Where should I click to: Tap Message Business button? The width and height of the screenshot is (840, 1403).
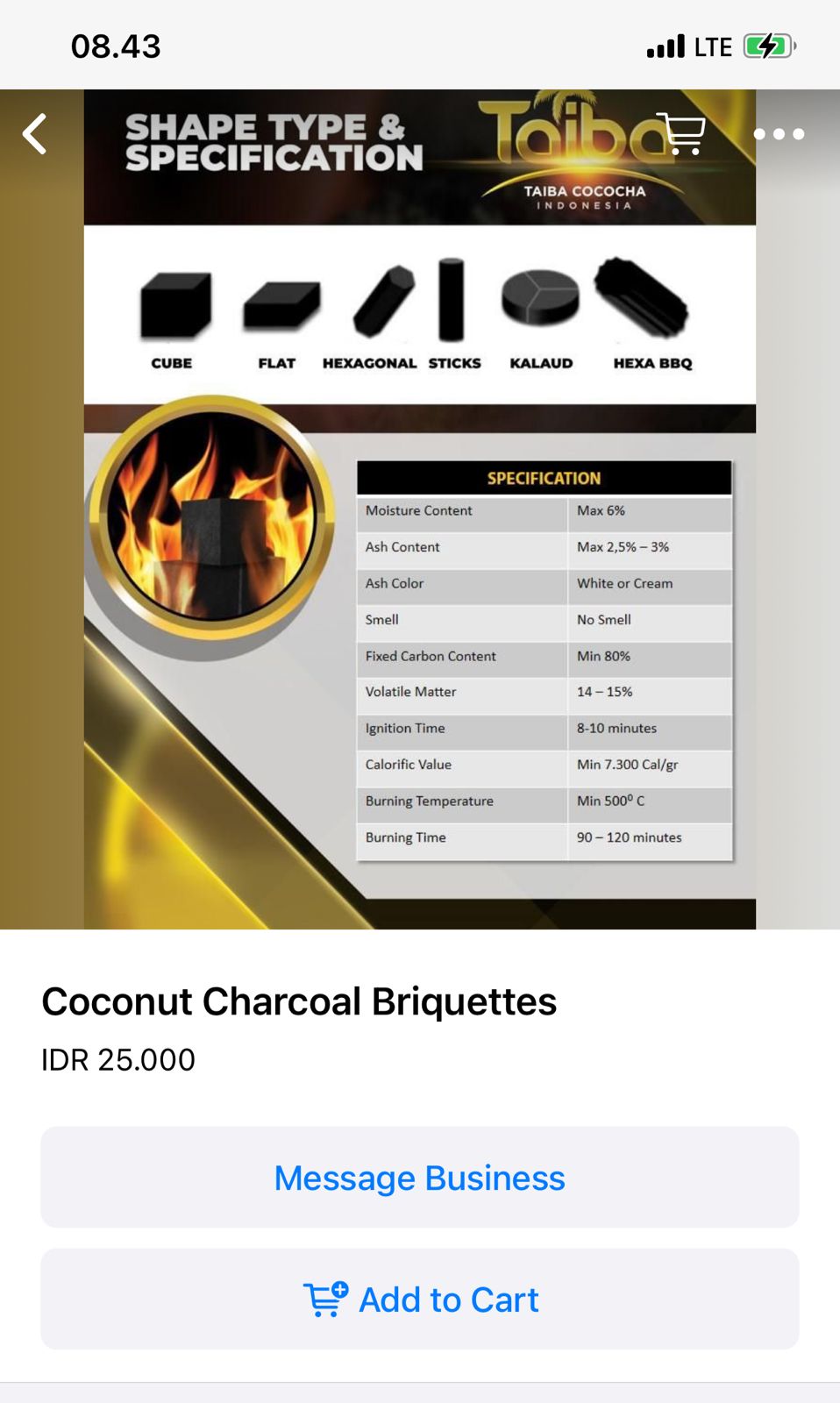click(419, 1178)
